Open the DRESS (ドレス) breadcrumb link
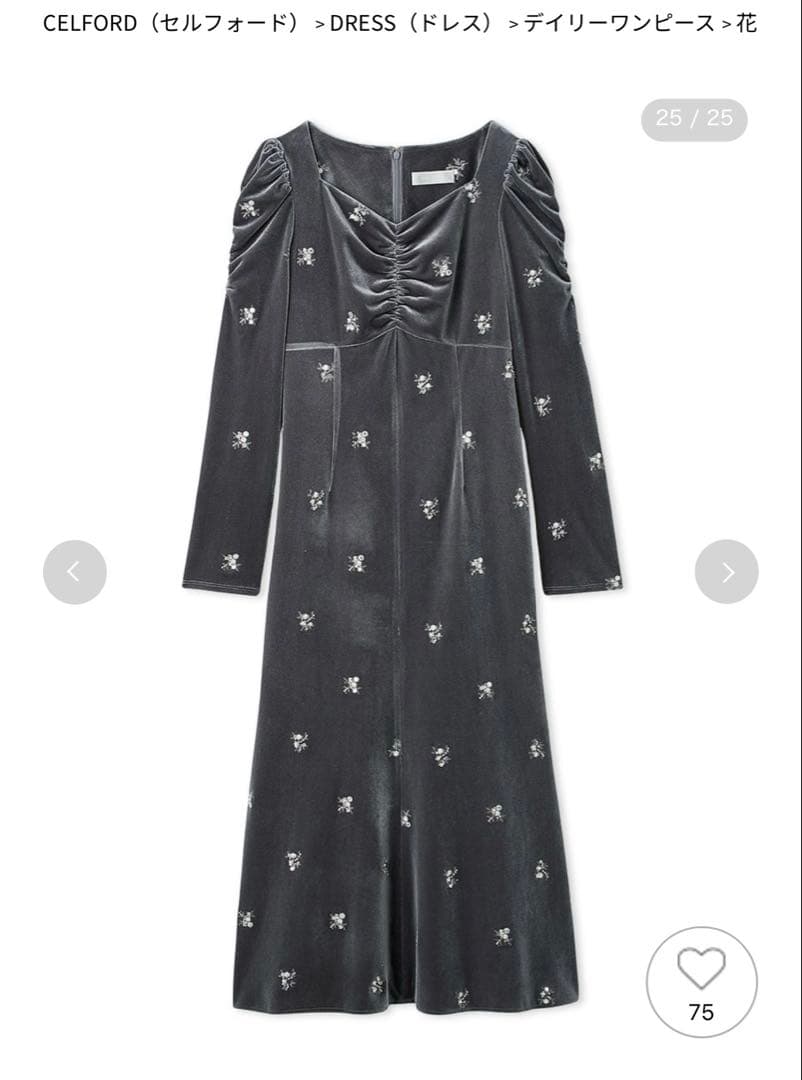This screenshot has width=802, height=1080. pos(410,23)
